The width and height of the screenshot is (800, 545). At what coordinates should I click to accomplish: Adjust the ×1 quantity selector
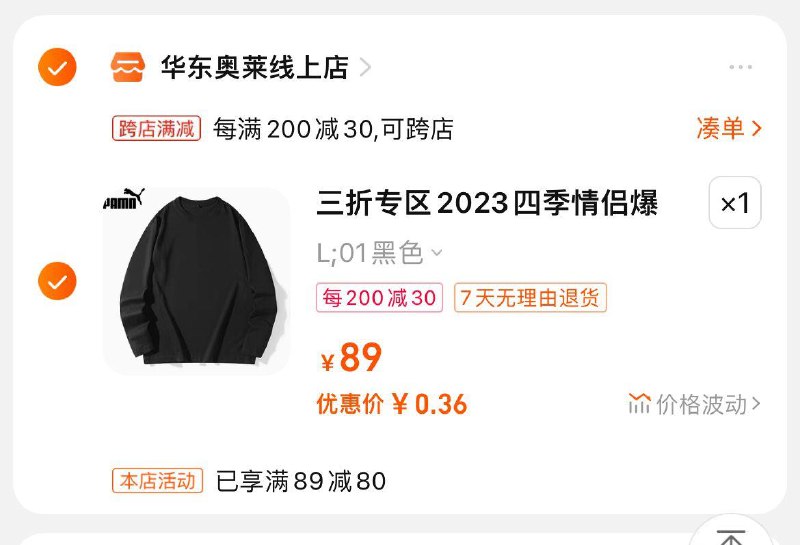[735, 204]
